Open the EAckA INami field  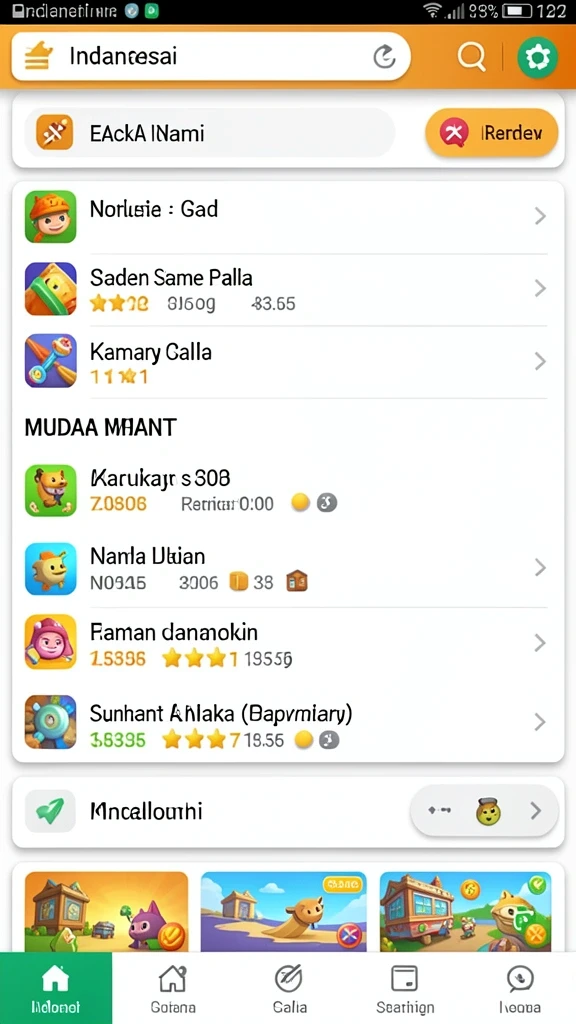click(210, 133)
